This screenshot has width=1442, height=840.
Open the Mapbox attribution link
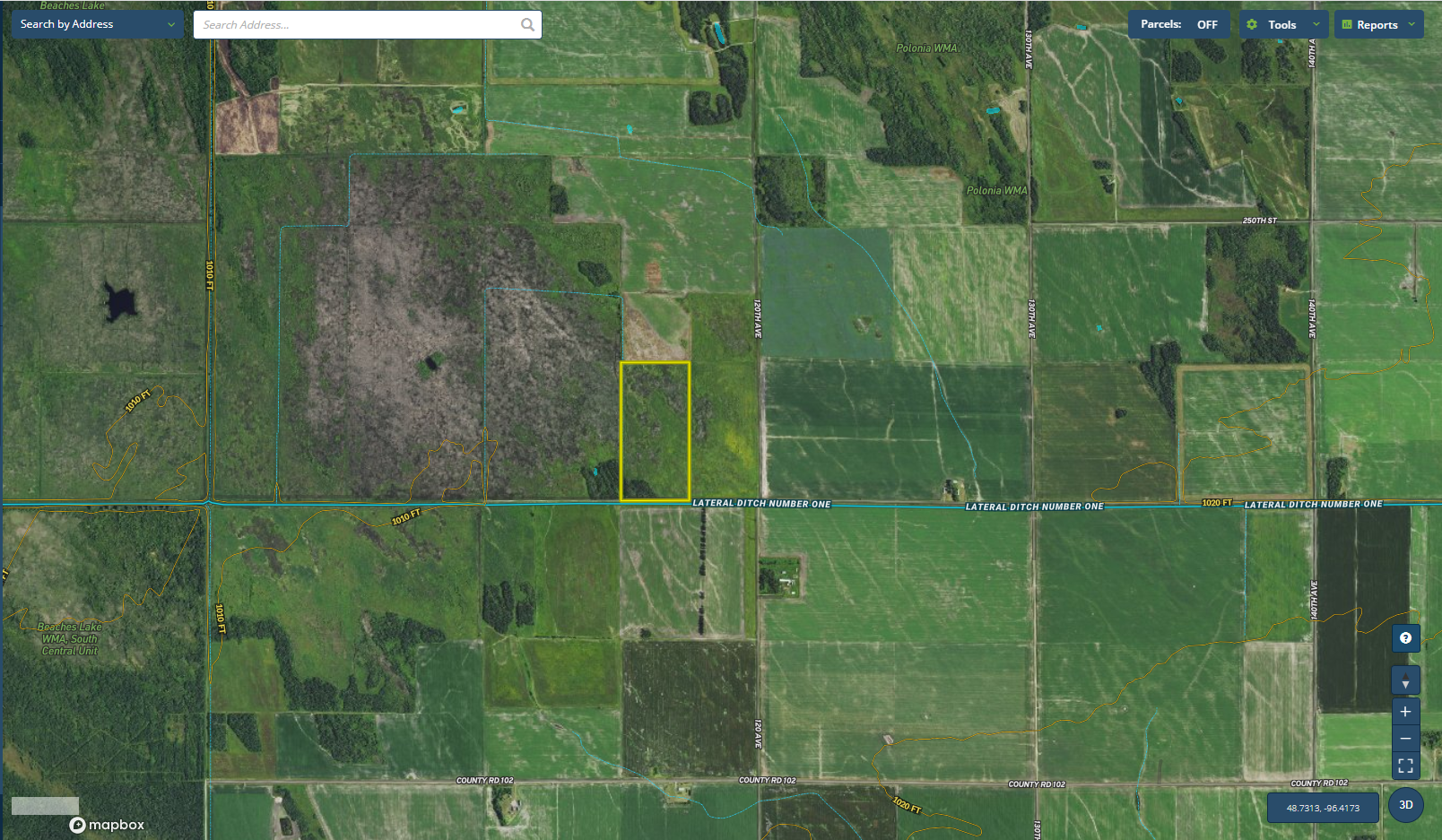107,825
